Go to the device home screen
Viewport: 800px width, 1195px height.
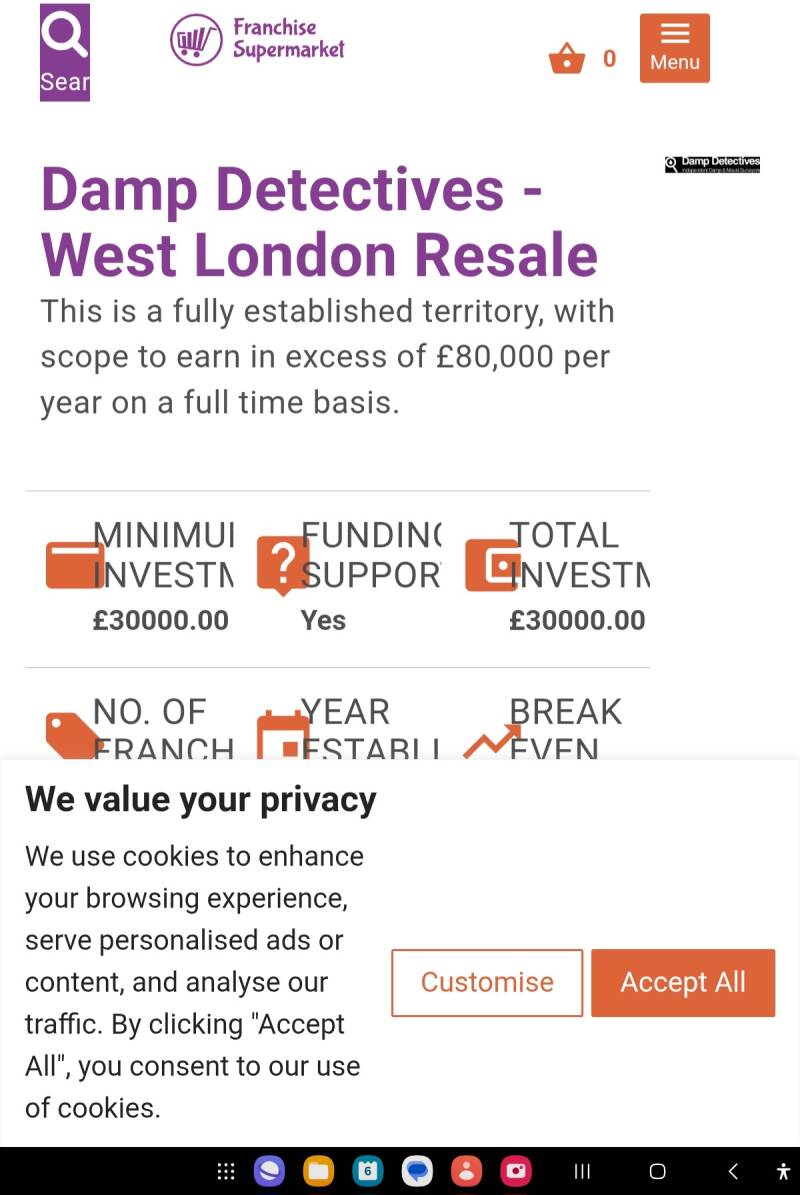(x=657, y=1171)
